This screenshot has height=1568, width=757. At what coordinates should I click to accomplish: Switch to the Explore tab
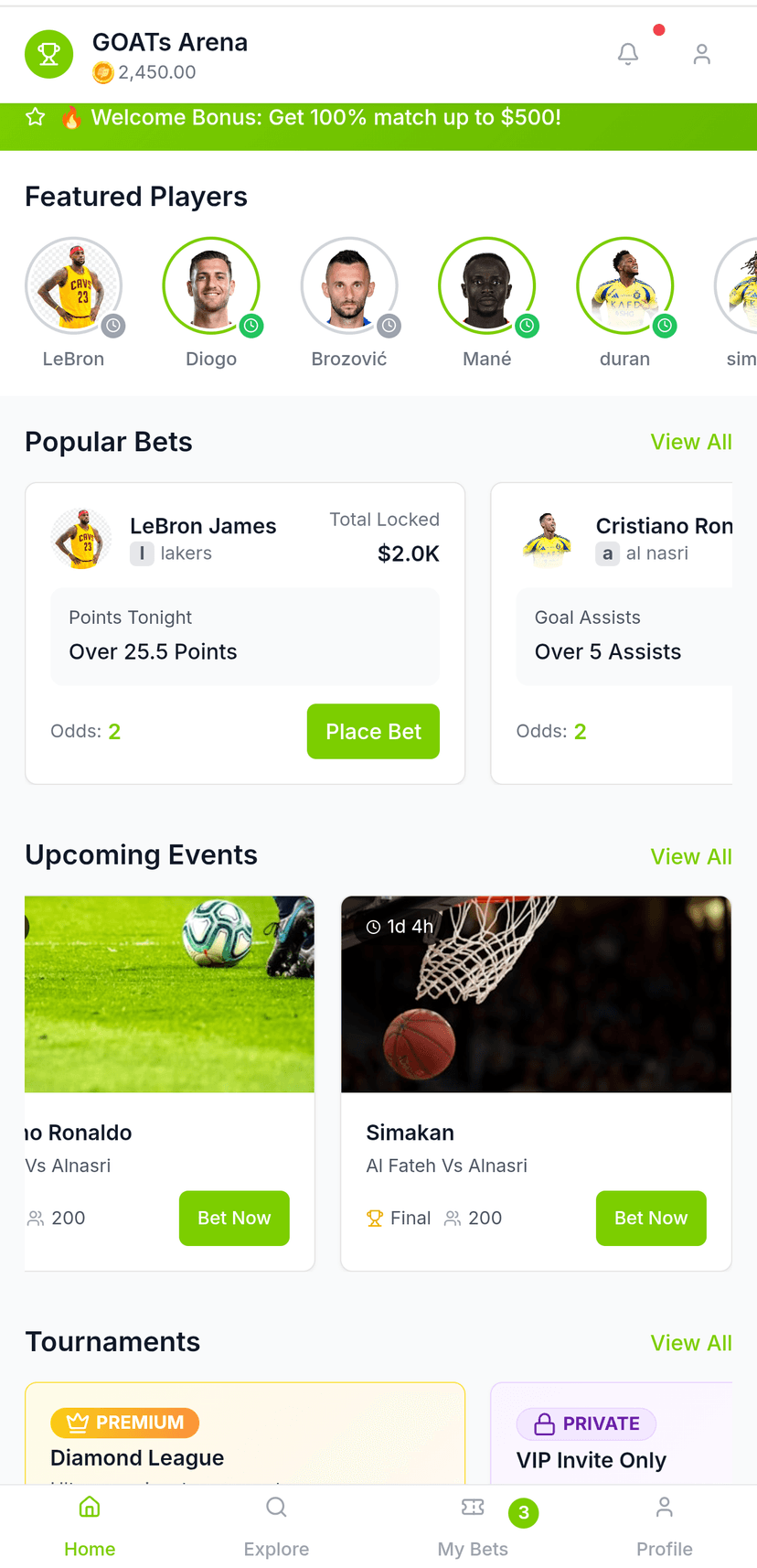point(276,1526)
